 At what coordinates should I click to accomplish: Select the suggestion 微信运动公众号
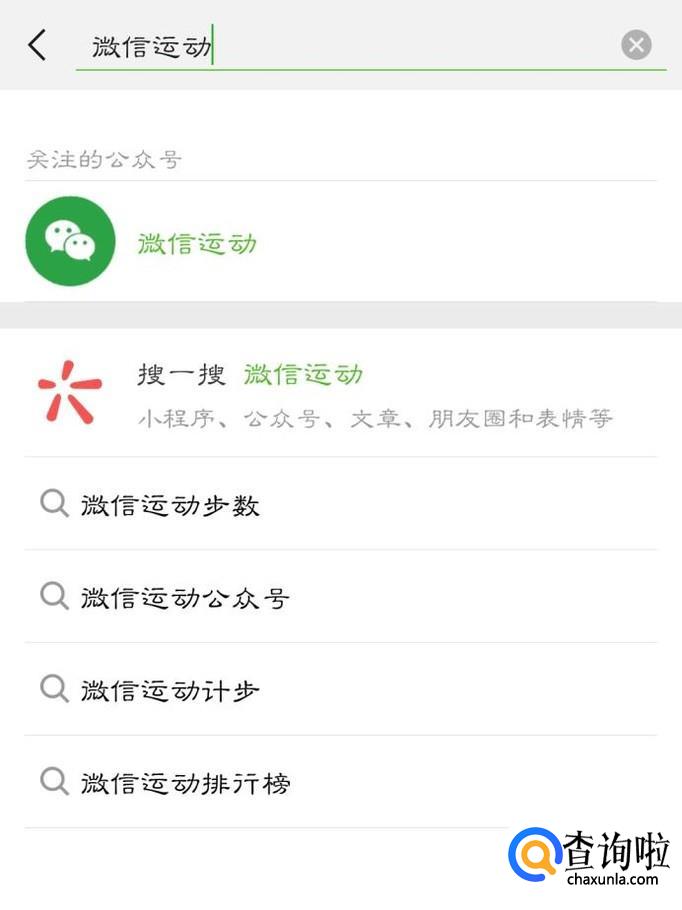[x=186, y=598]
